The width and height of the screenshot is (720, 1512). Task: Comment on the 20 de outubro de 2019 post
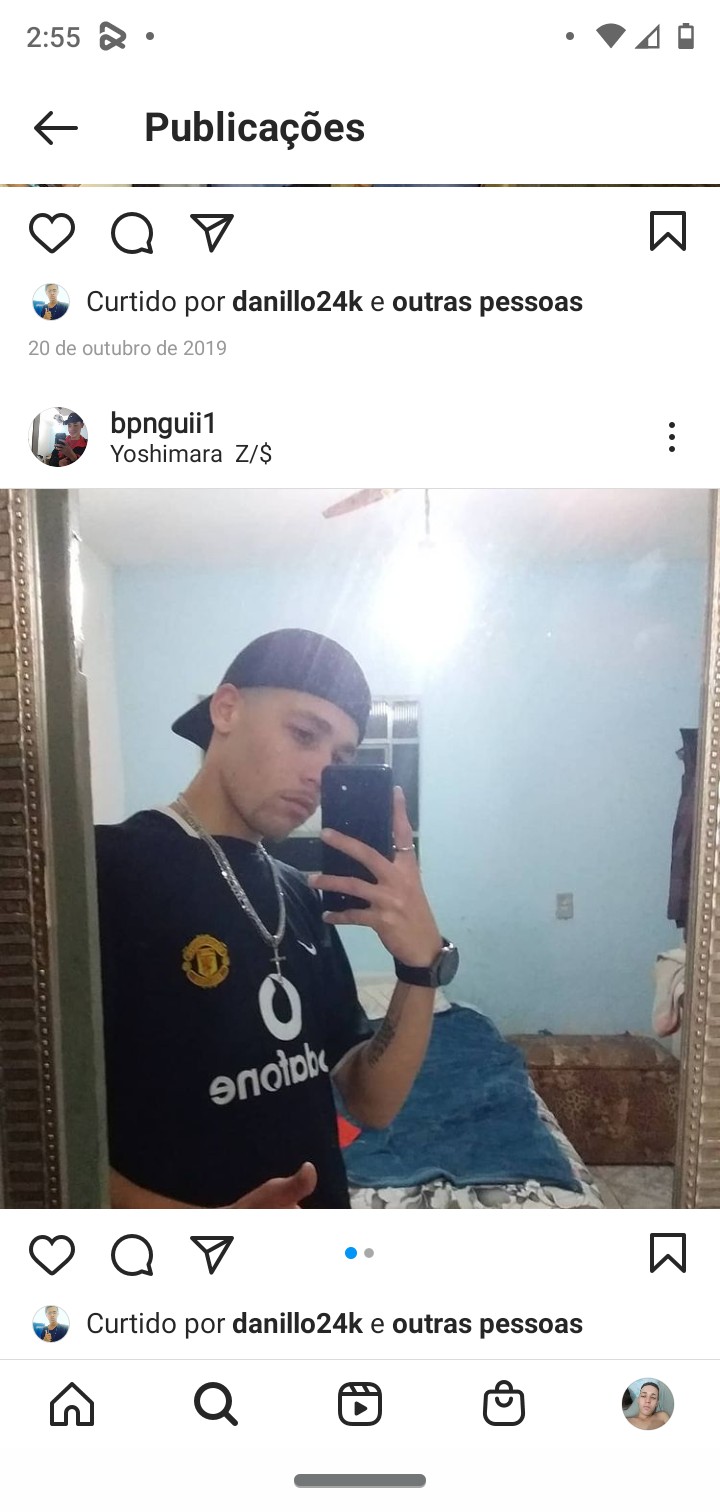132,233
